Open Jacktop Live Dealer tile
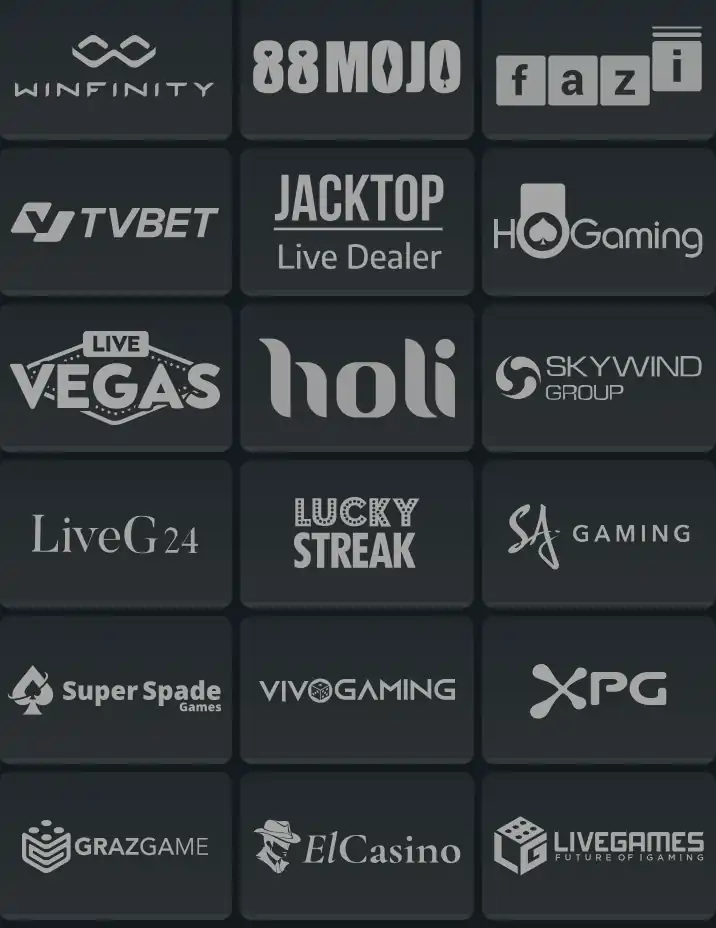Image resolution: width=716 pixels, height=928 pixels. [x=357, y=222]
